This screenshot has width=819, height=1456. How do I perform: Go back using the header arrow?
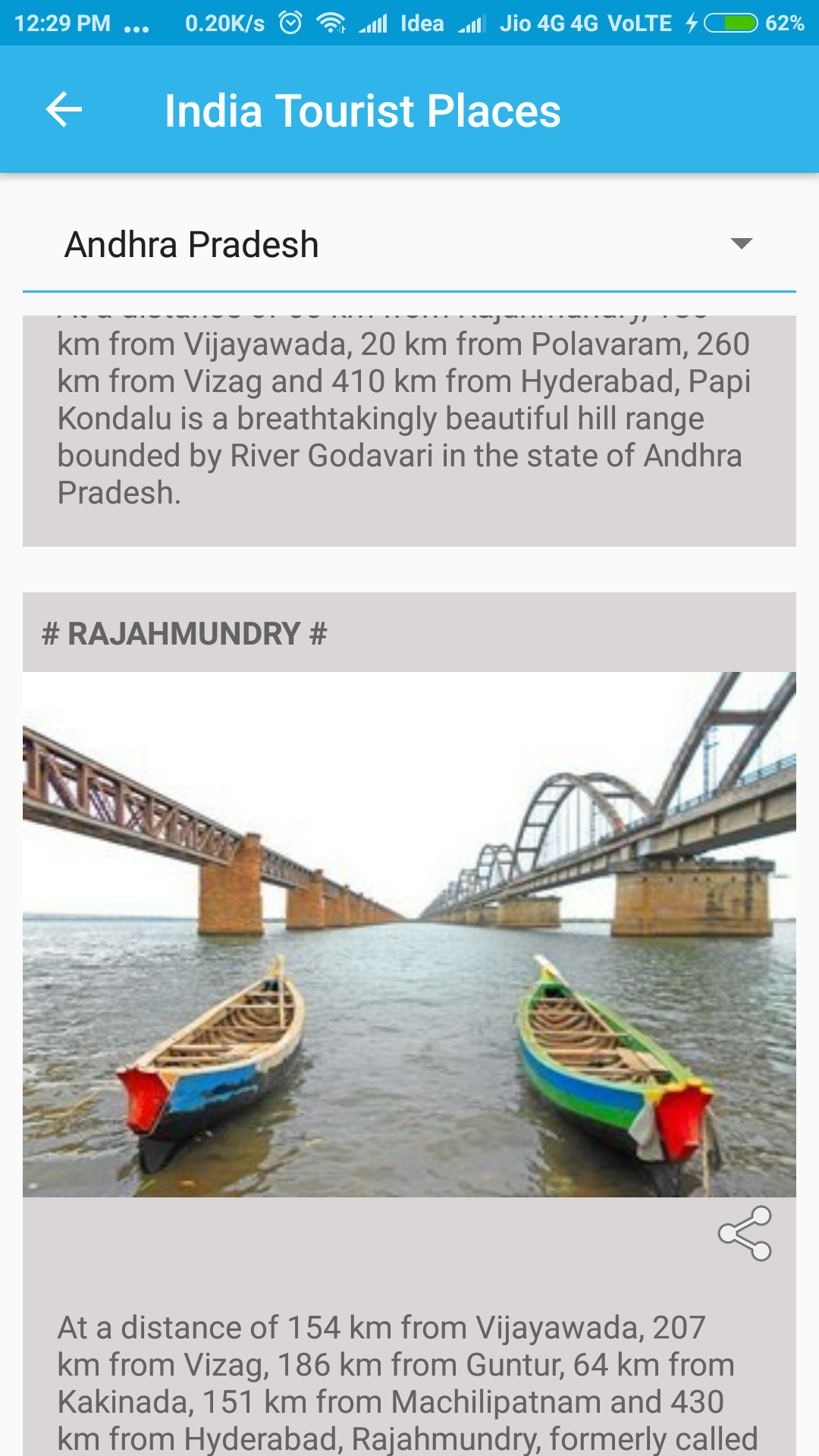pos(64,110)
